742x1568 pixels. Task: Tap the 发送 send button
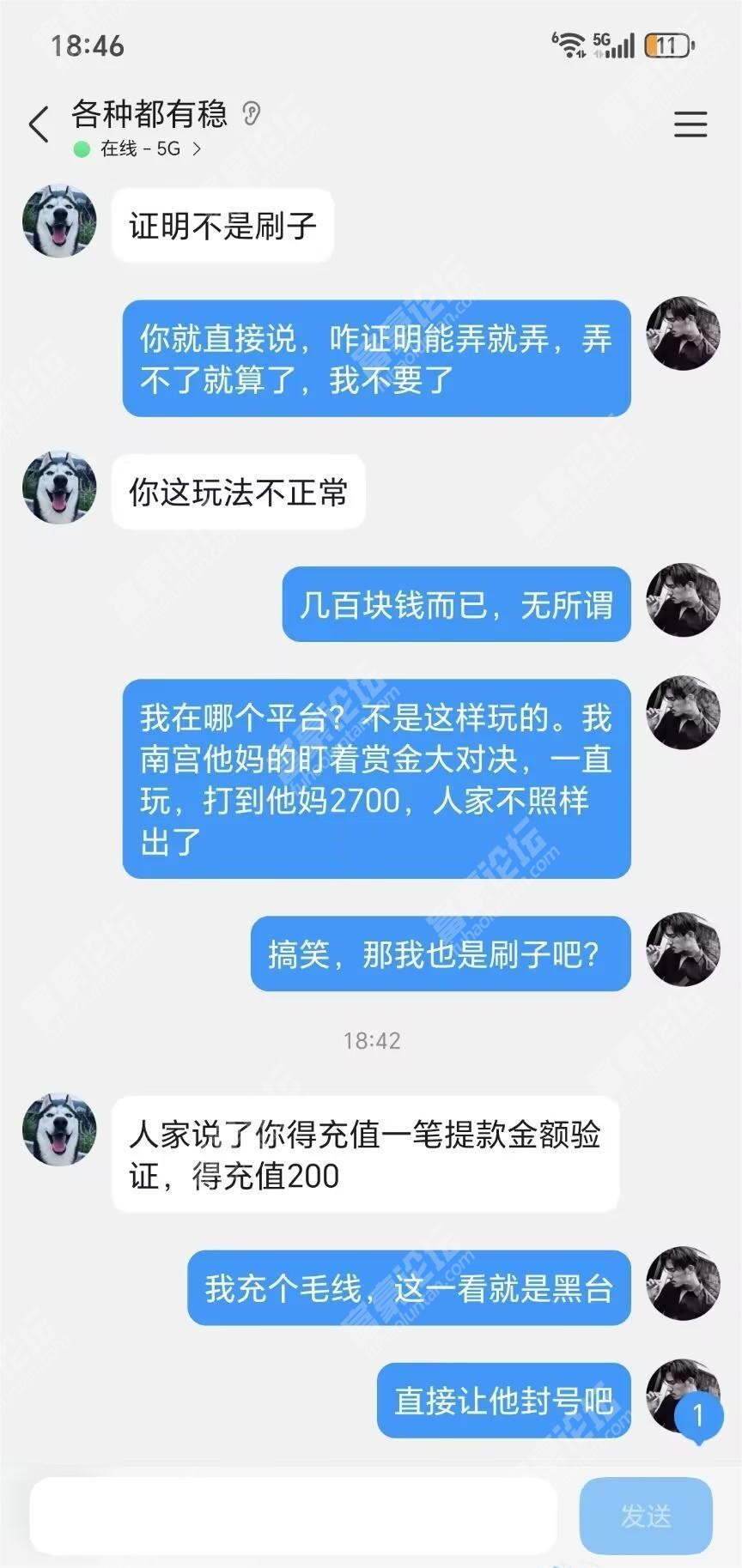[x=646, y=1516]
